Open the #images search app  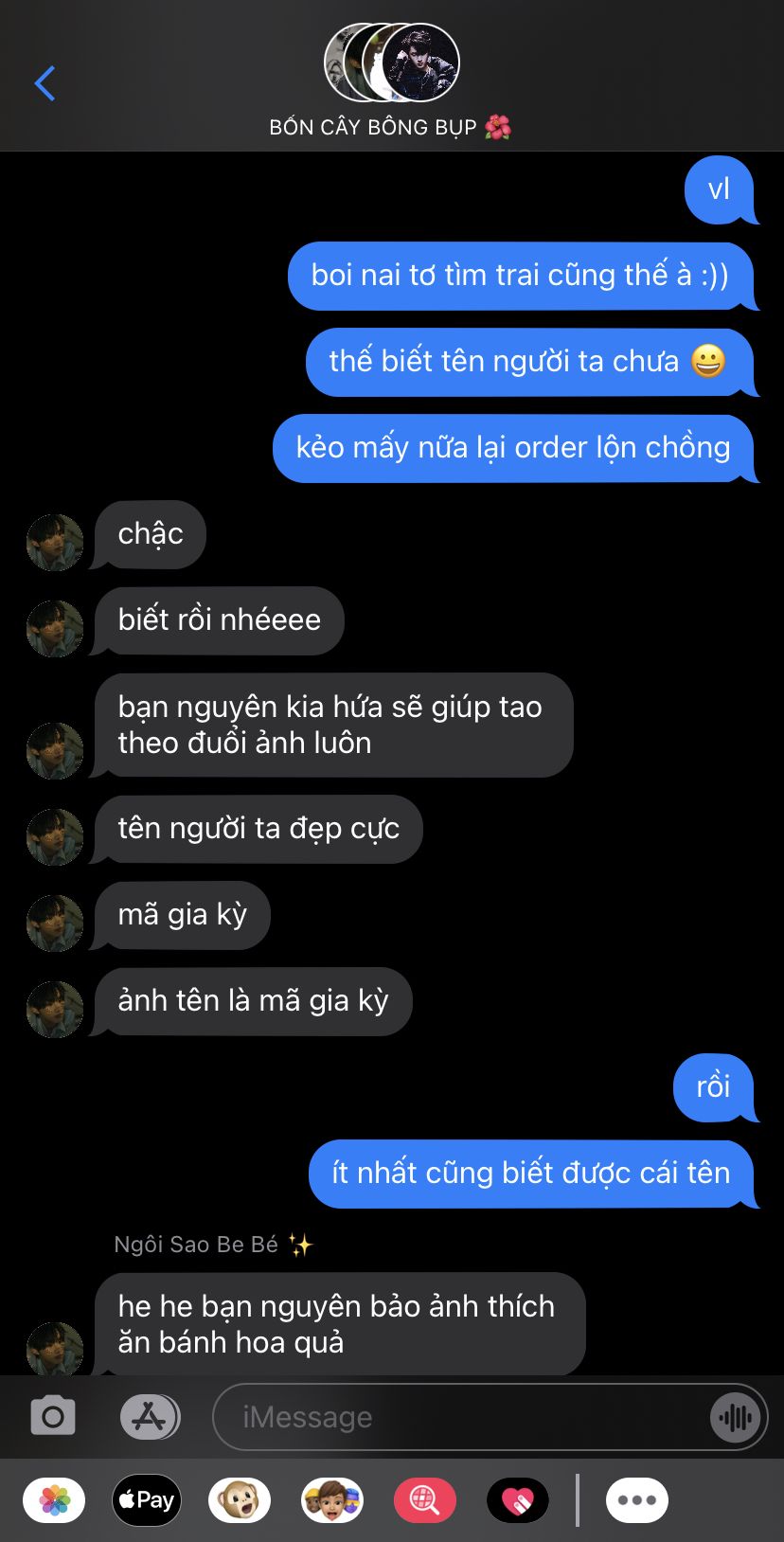coord(425,1500)
